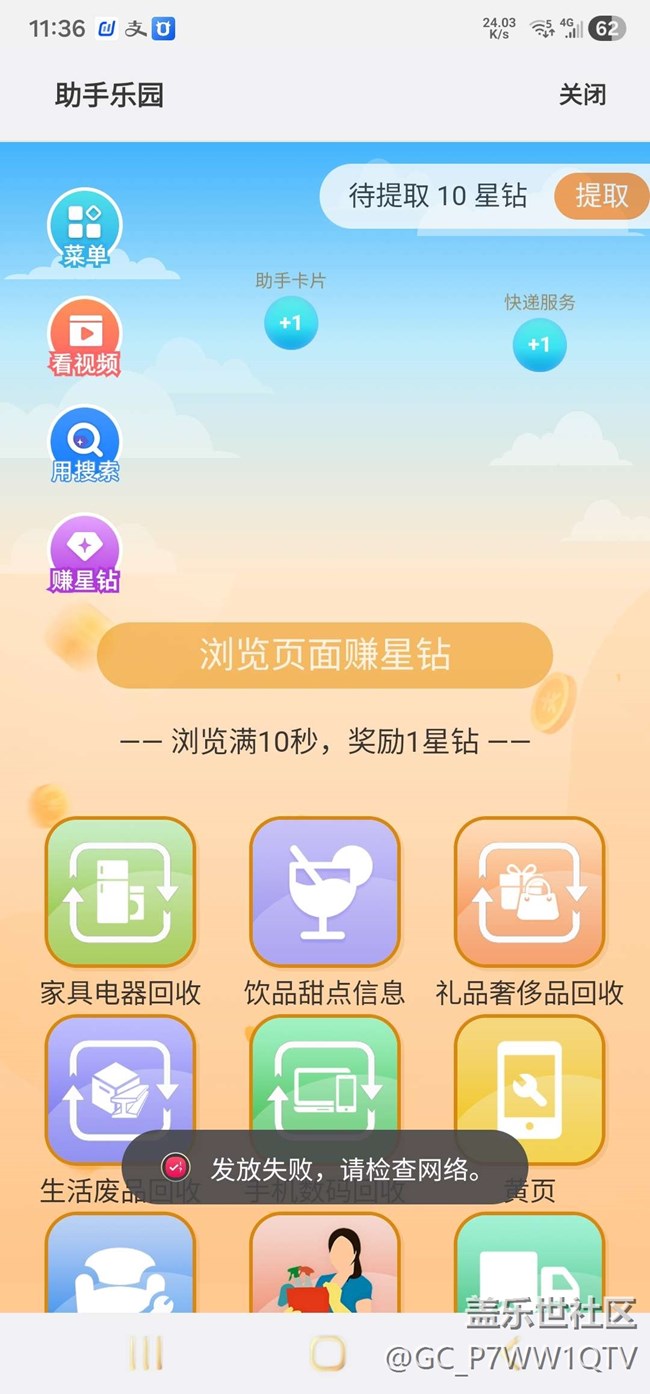Screen dimensions: 650x1394
Task: Open the tile with the sofa icon
Action: [120, 1265]
